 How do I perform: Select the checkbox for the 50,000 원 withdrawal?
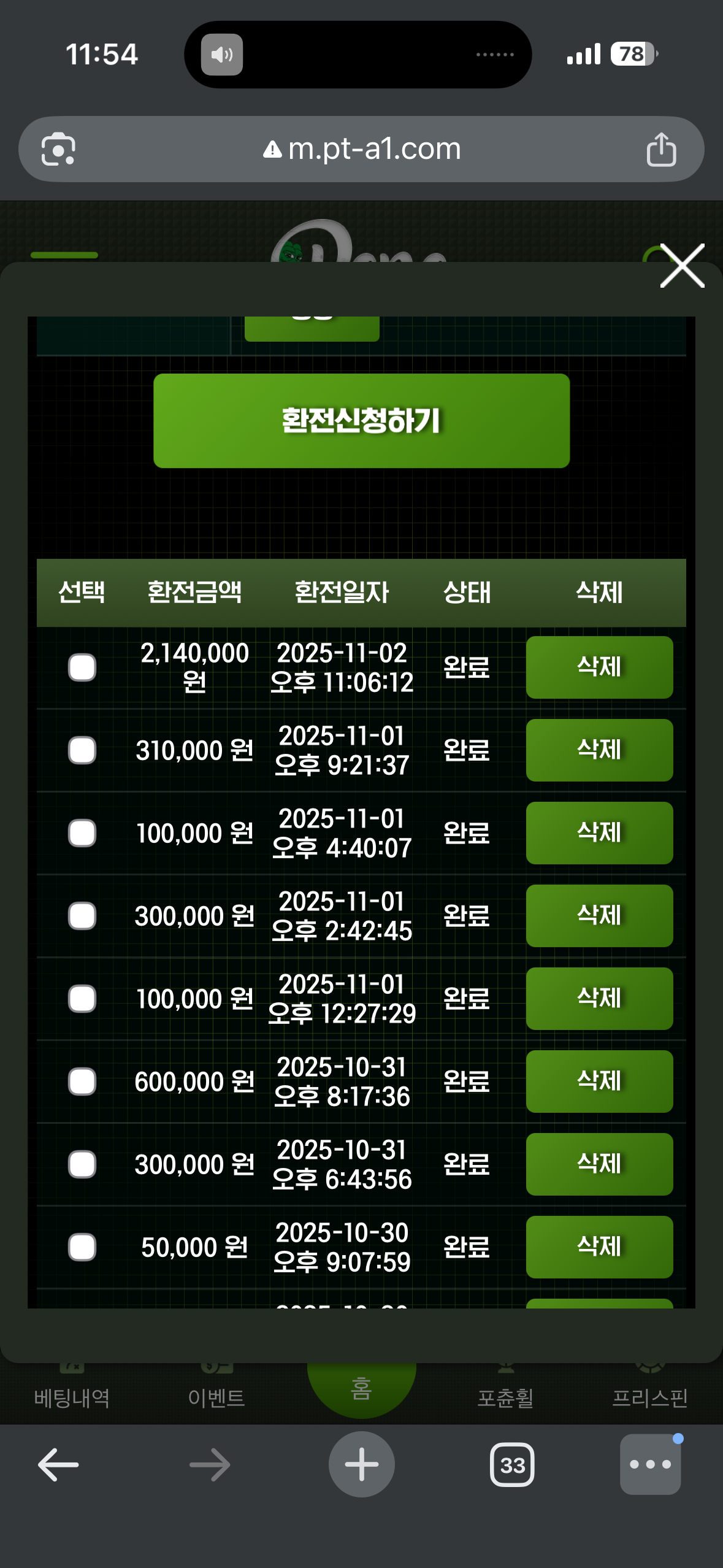82,1247
